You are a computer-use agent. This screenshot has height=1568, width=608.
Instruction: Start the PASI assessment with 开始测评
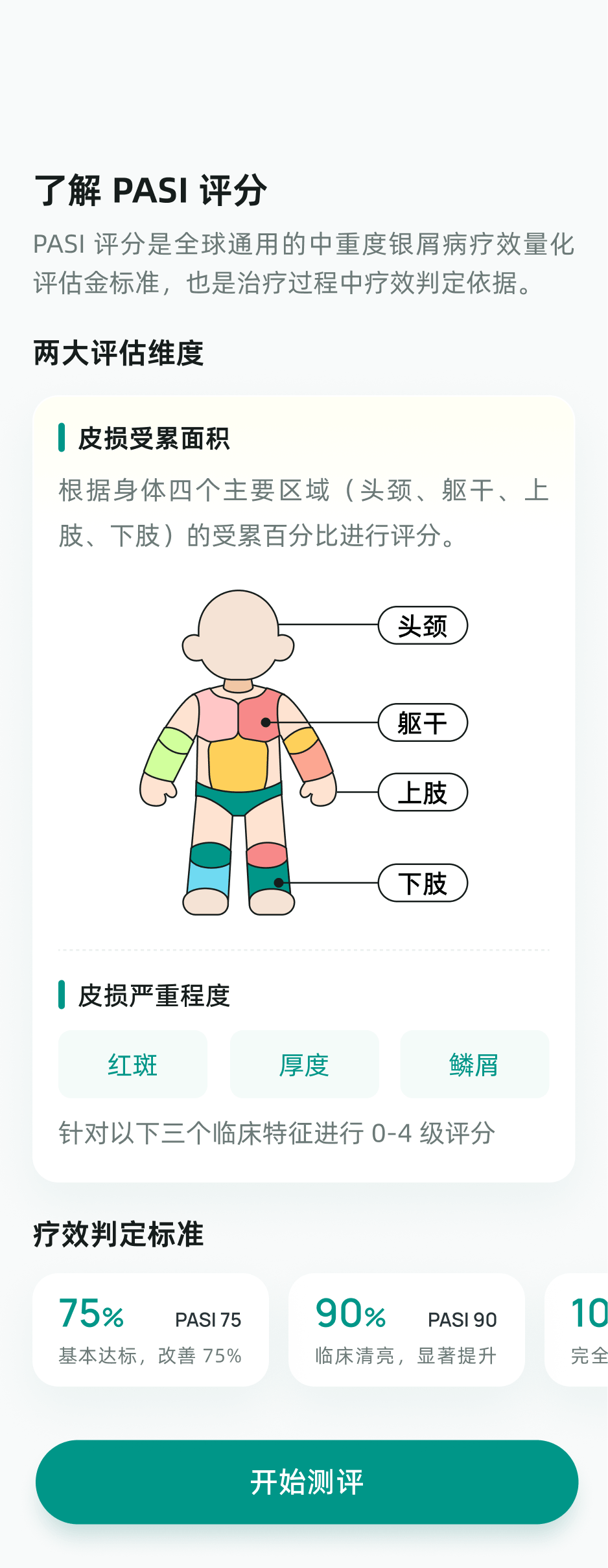(x=307, y=1482)
